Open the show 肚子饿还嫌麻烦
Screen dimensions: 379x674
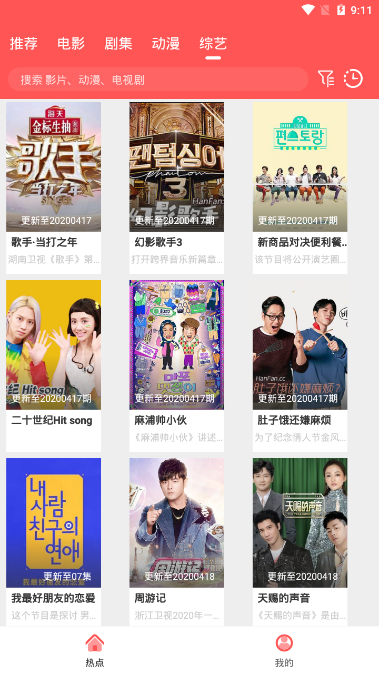click(300, 366)
